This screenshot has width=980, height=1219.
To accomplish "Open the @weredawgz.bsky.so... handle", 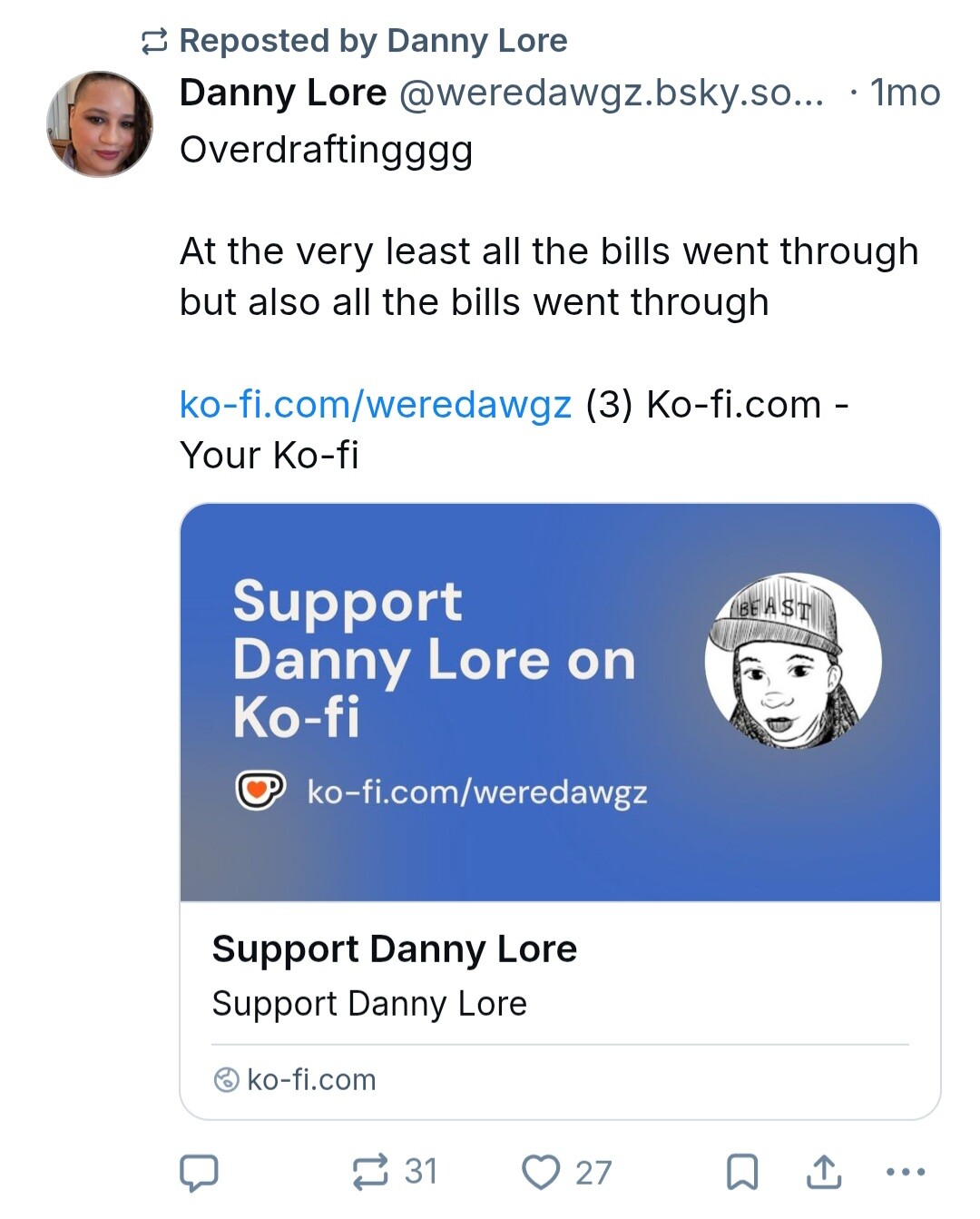I will (611, 93).
